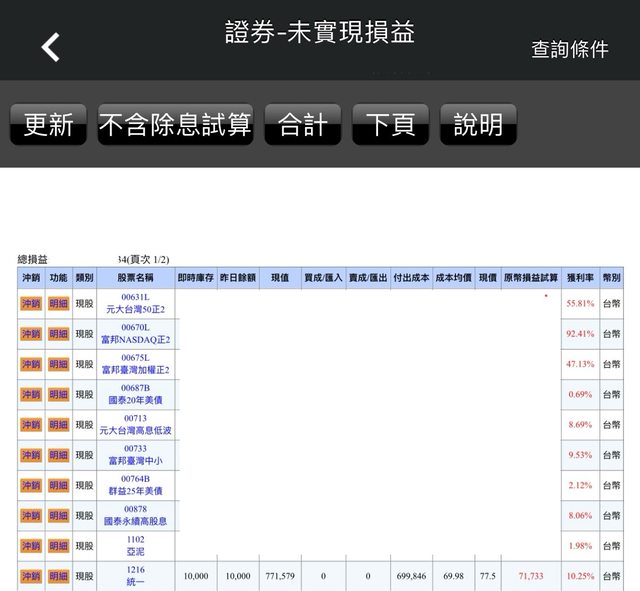Tap 沖銷 for 富邦NASDAQ正2
640x591 pixels.
(31, 333)
